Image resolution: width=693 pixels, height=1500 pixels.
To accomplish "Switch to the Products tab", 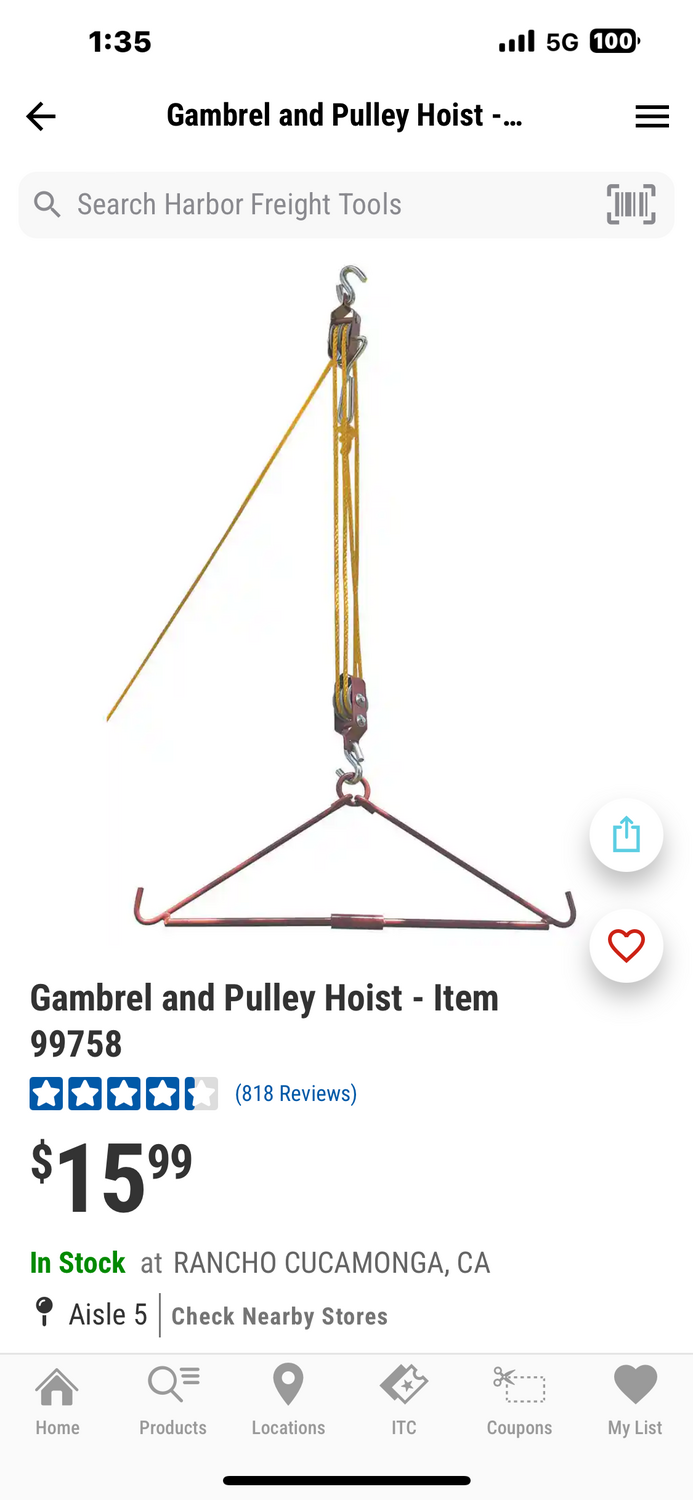I will click(x=173, y=1401).
